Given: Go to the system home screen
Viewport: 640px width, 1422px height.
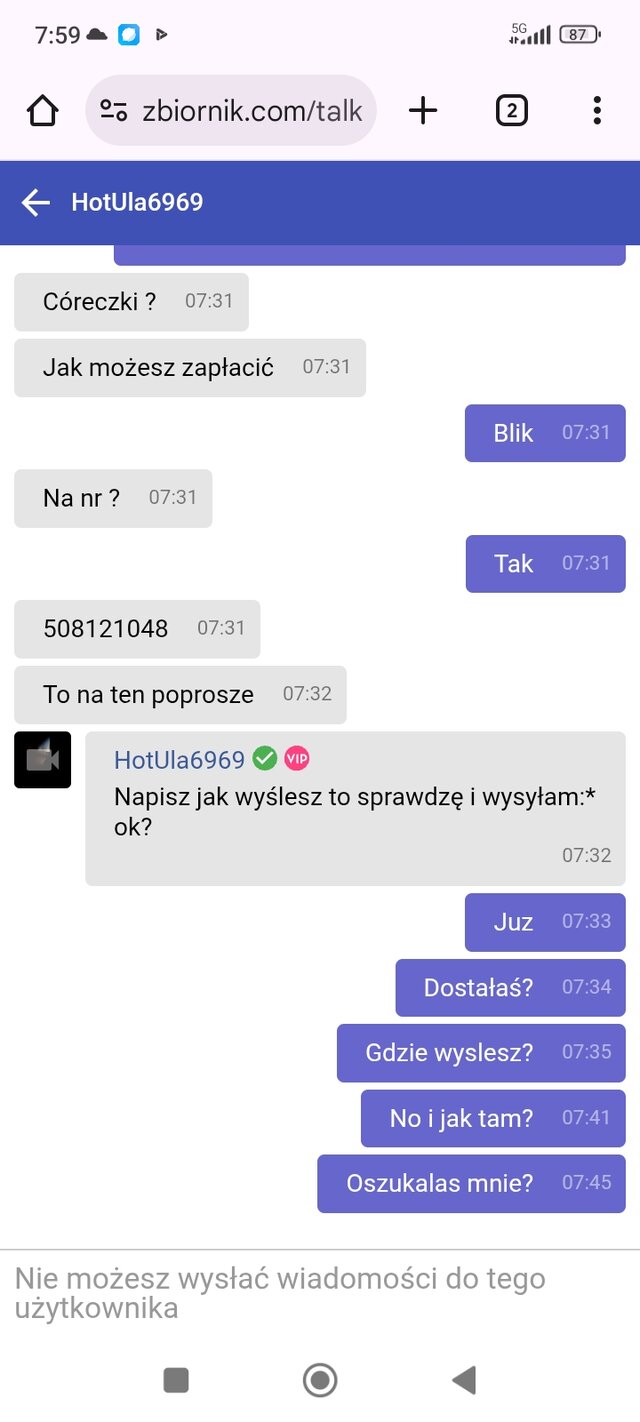Looking at the screenshot, I should pyautogui.click(x=320, y=1381).
